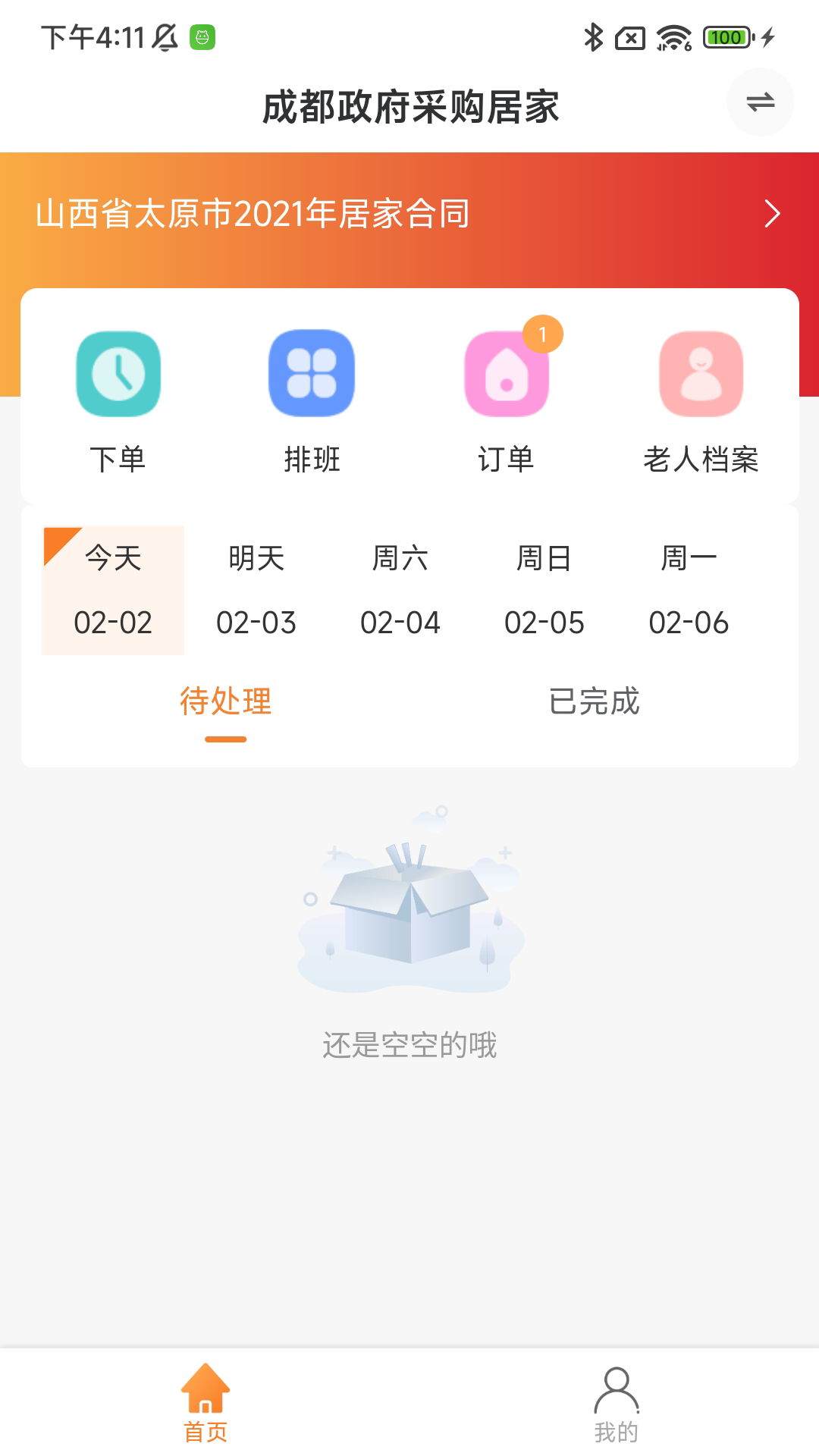Expand contract details via the right chevron
The image size is (819, 1456).
tap(773, 215)
